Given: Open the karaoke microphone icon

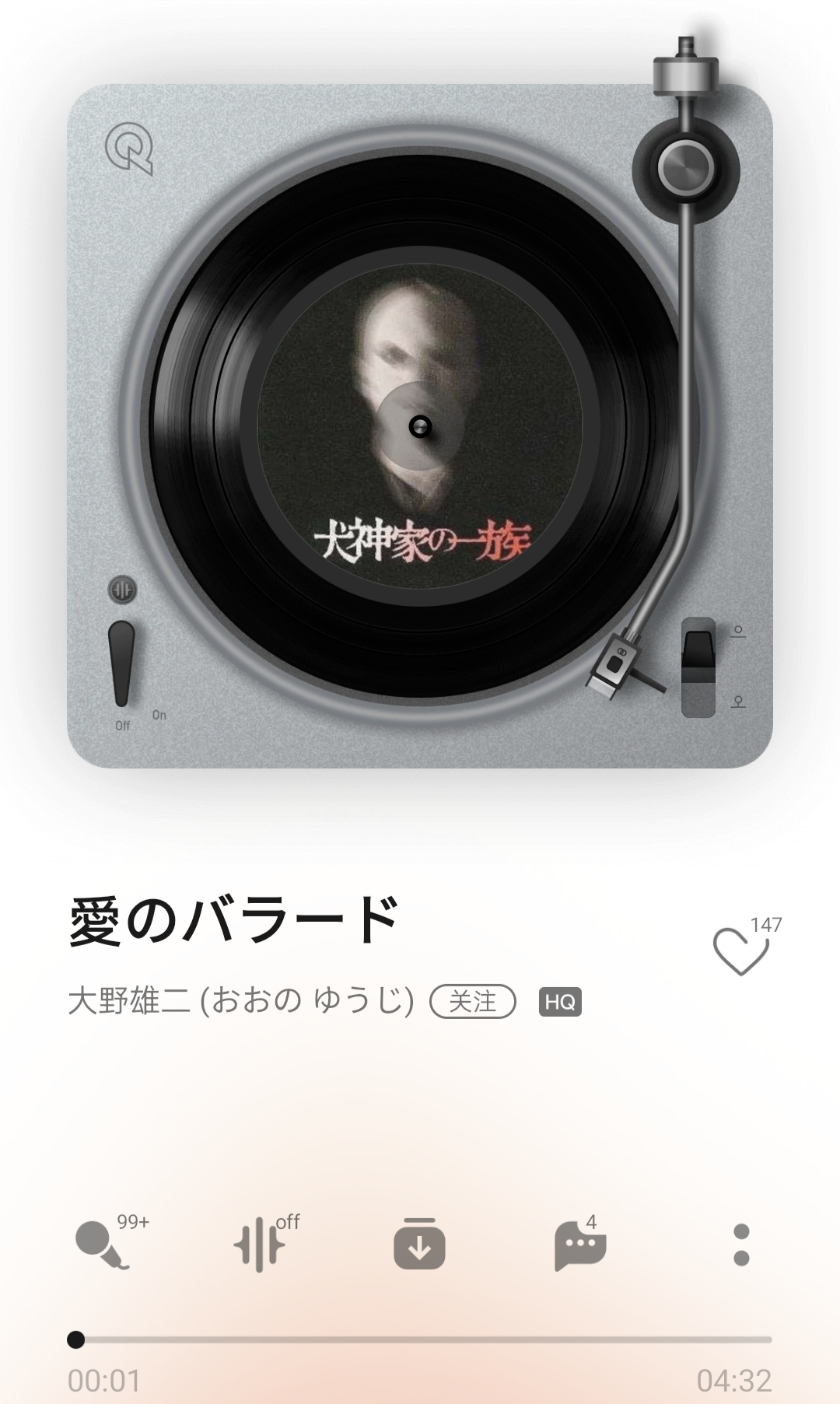Looking at the screenshot, I should point(102,1245).
